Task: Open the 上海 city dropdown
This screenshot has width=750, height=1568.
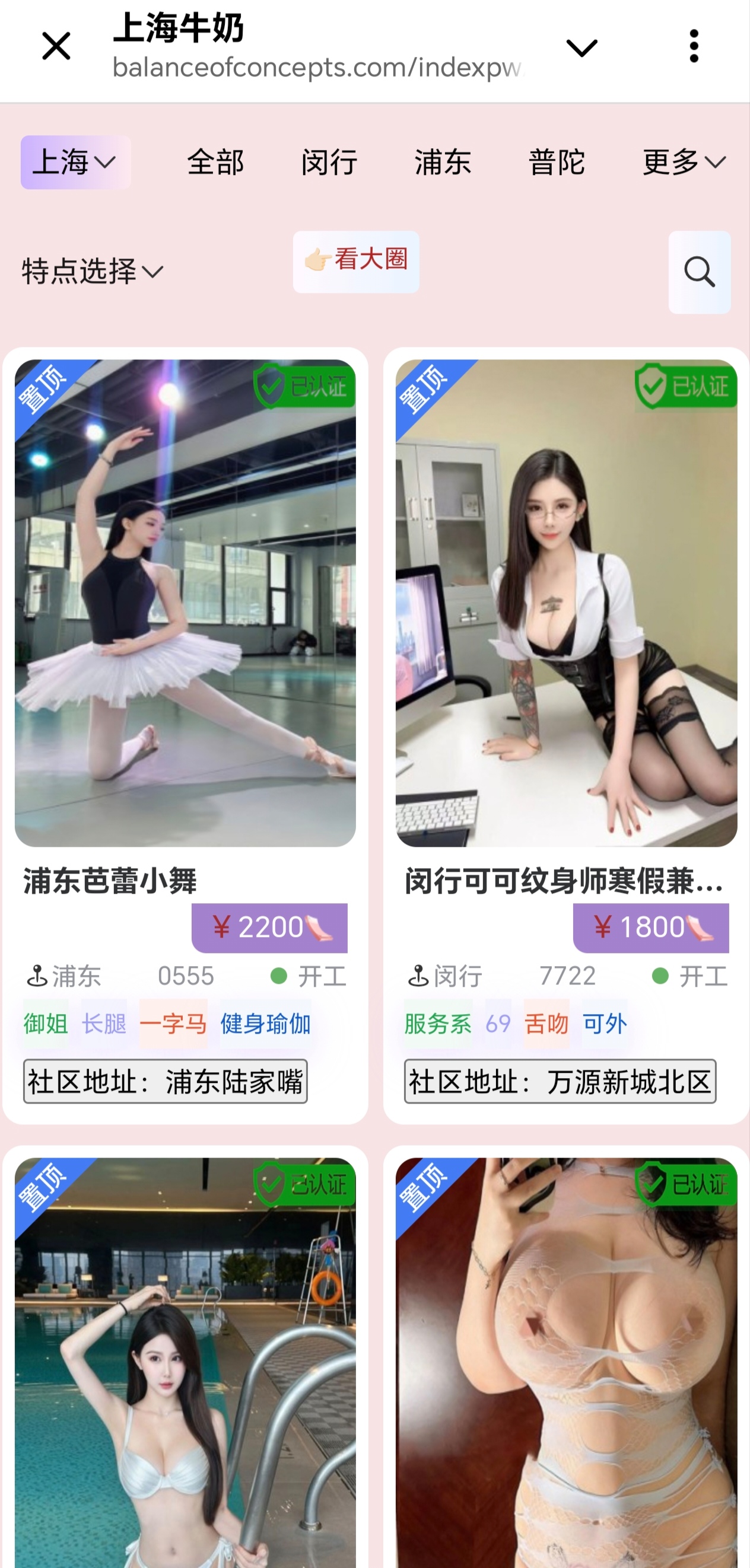Action: tap(75, 162)
